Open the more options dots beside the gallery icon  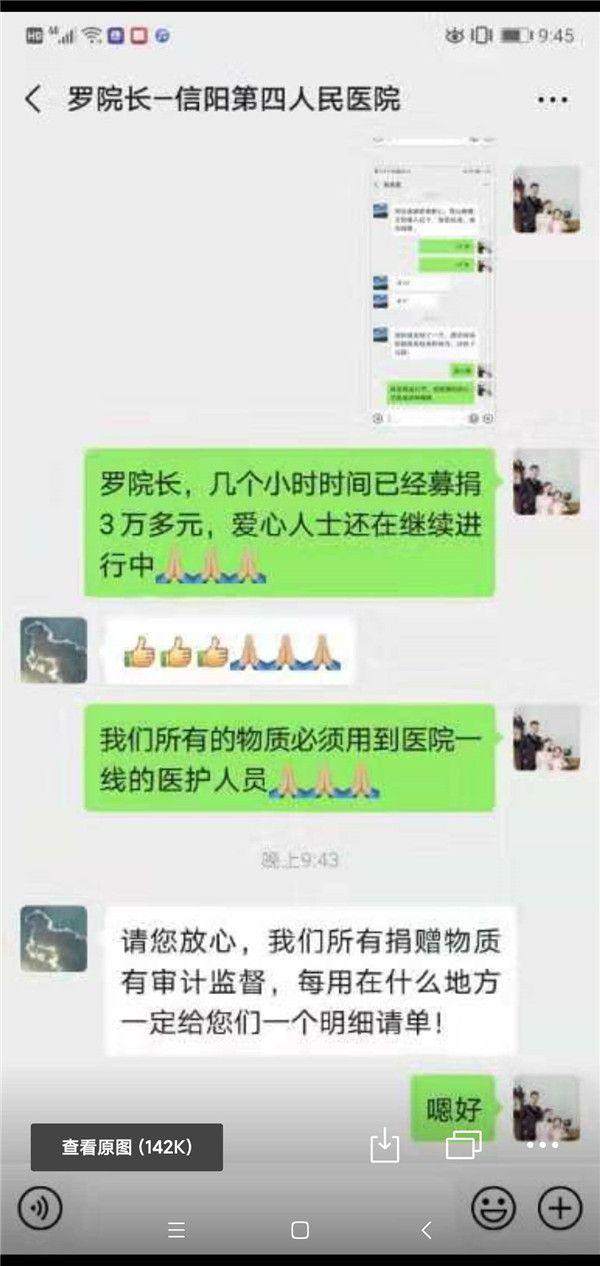click(x=542, y=1145)
